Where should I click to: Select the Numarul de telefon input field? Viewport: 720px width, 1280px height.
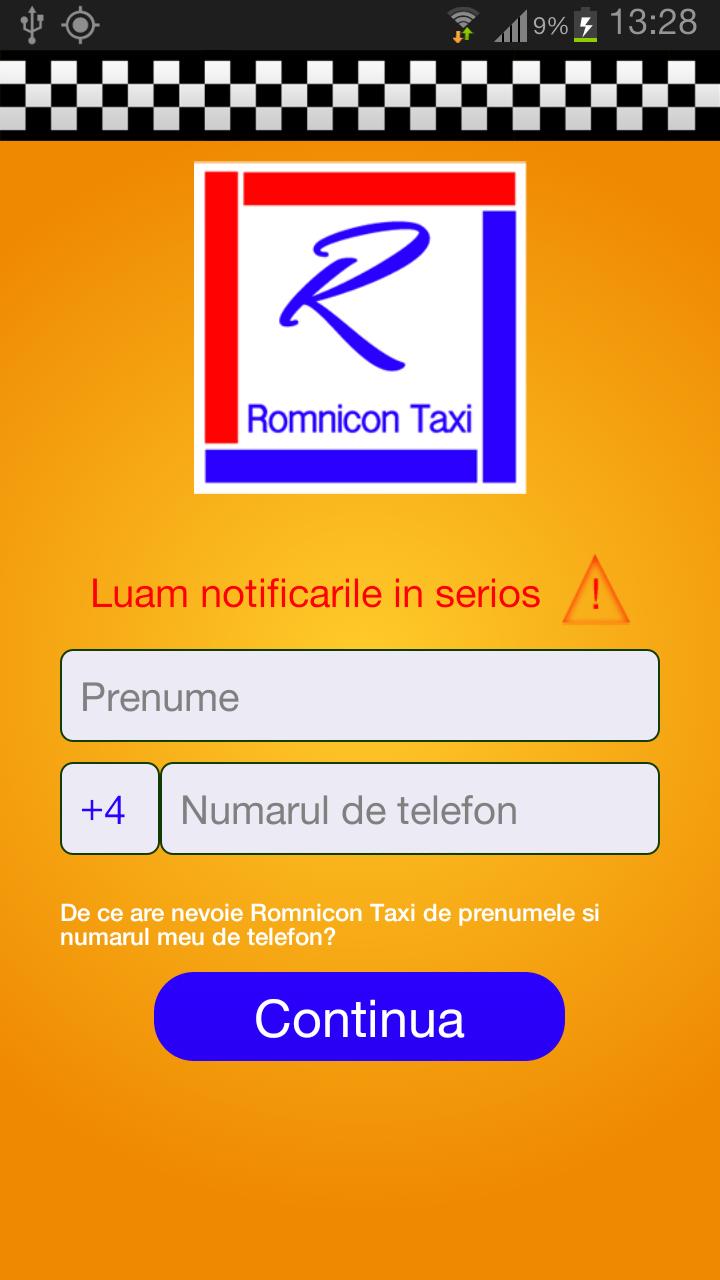pyautogui.click(x=410, y=808)
